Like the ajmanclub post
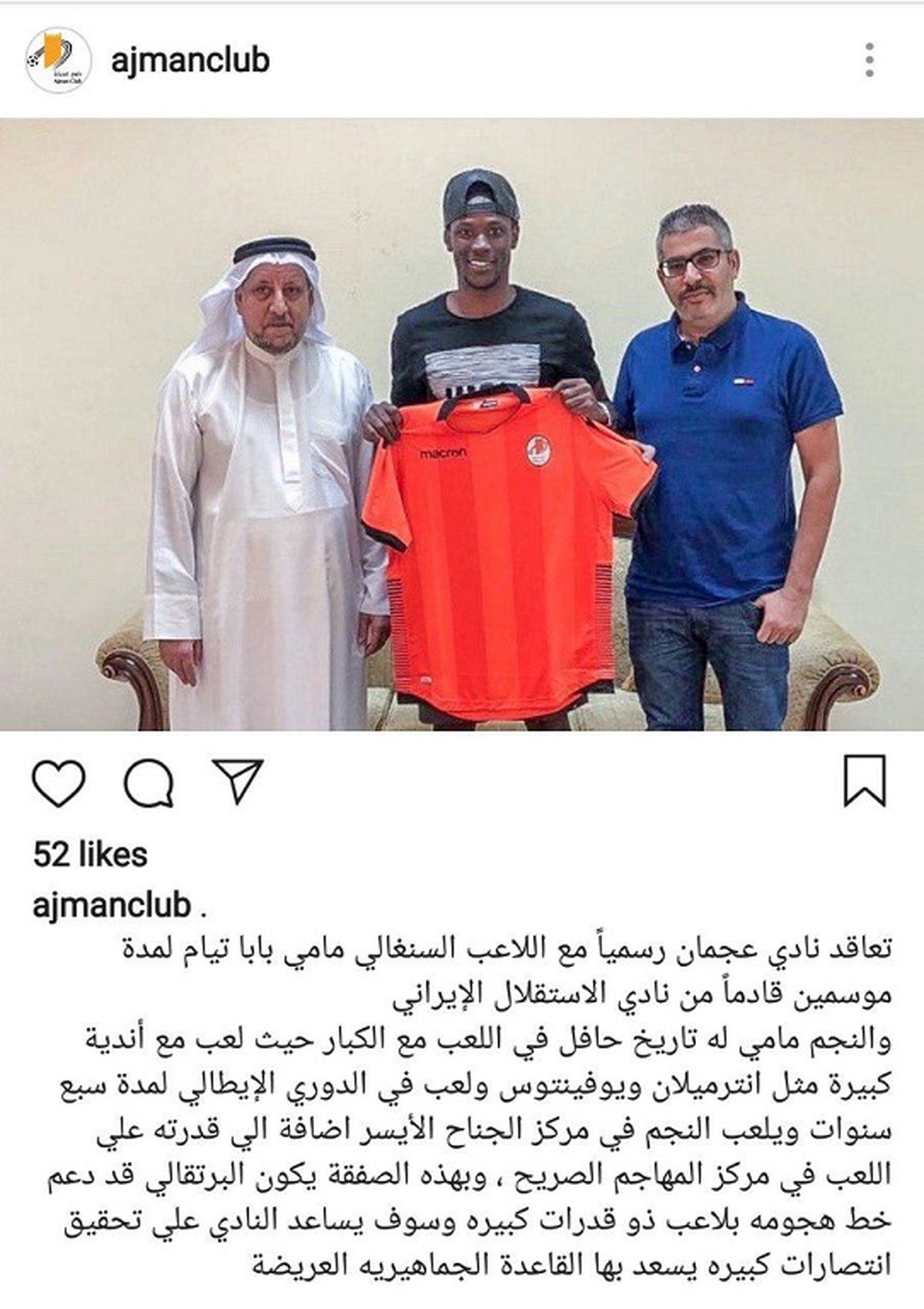Viewport: 924px width, 1309px height. (x=59, y=782)
